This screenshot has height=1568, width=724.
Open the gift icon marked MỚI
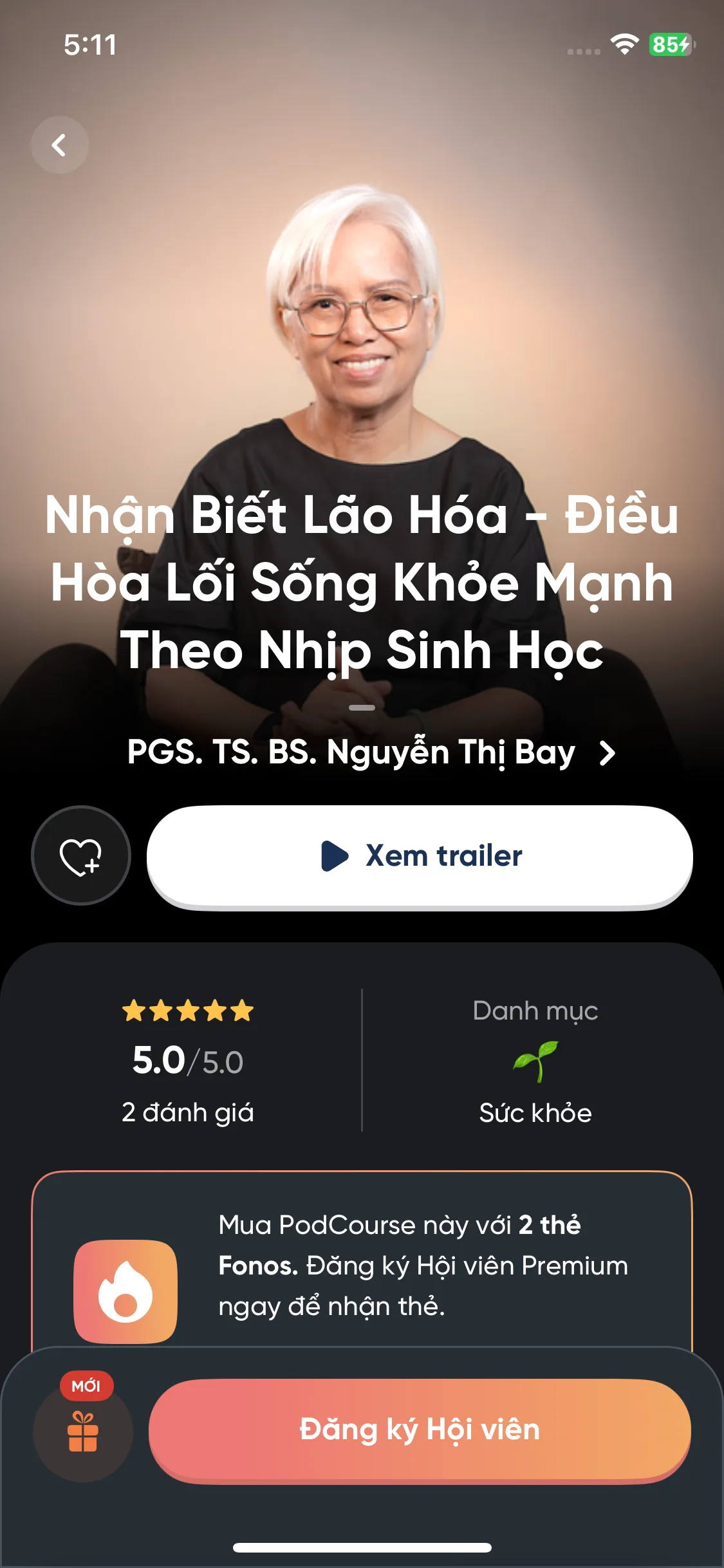click(82, 1432)
